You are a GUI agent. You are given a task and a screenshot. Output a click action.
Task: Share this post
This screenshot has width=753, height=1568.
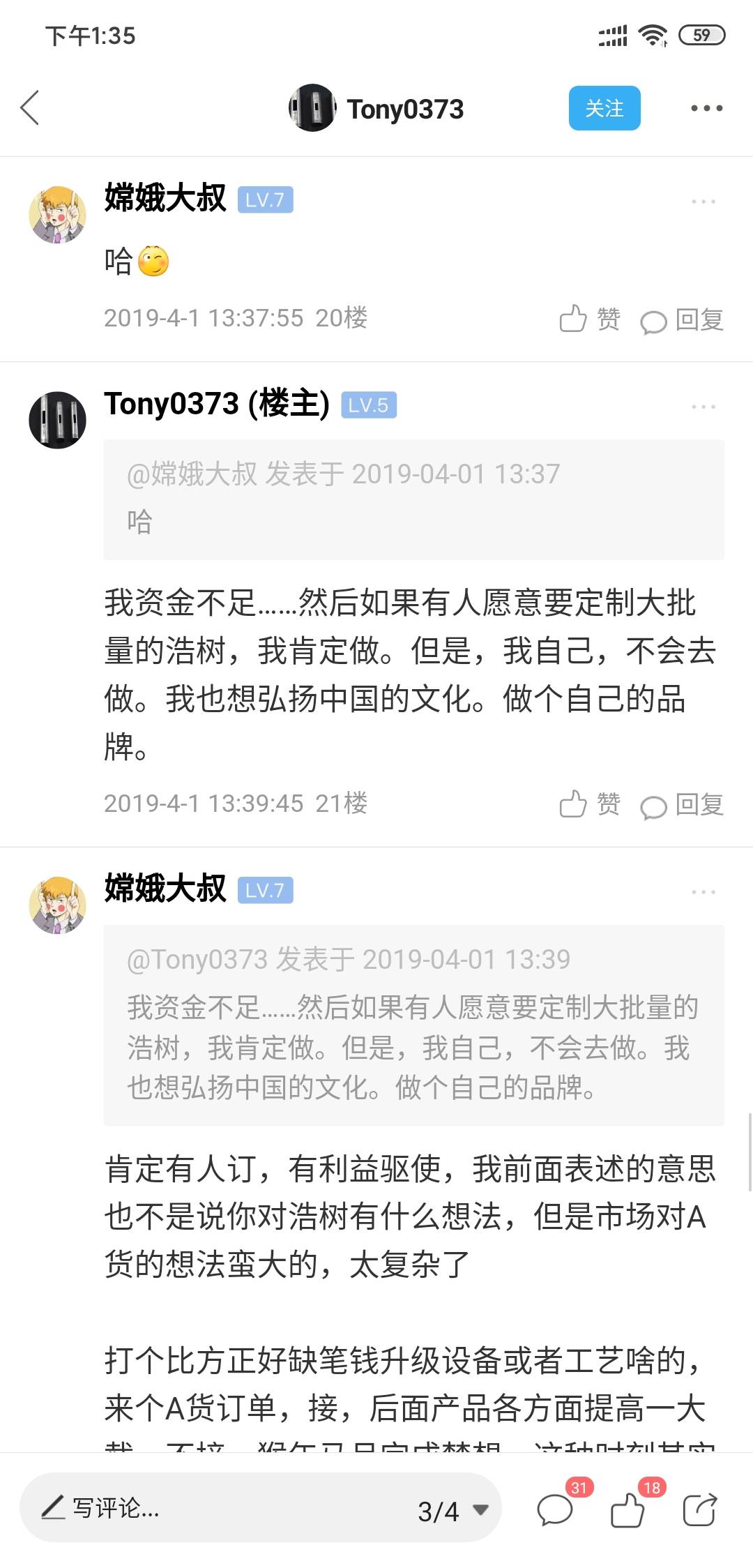tap(699, 1511)
